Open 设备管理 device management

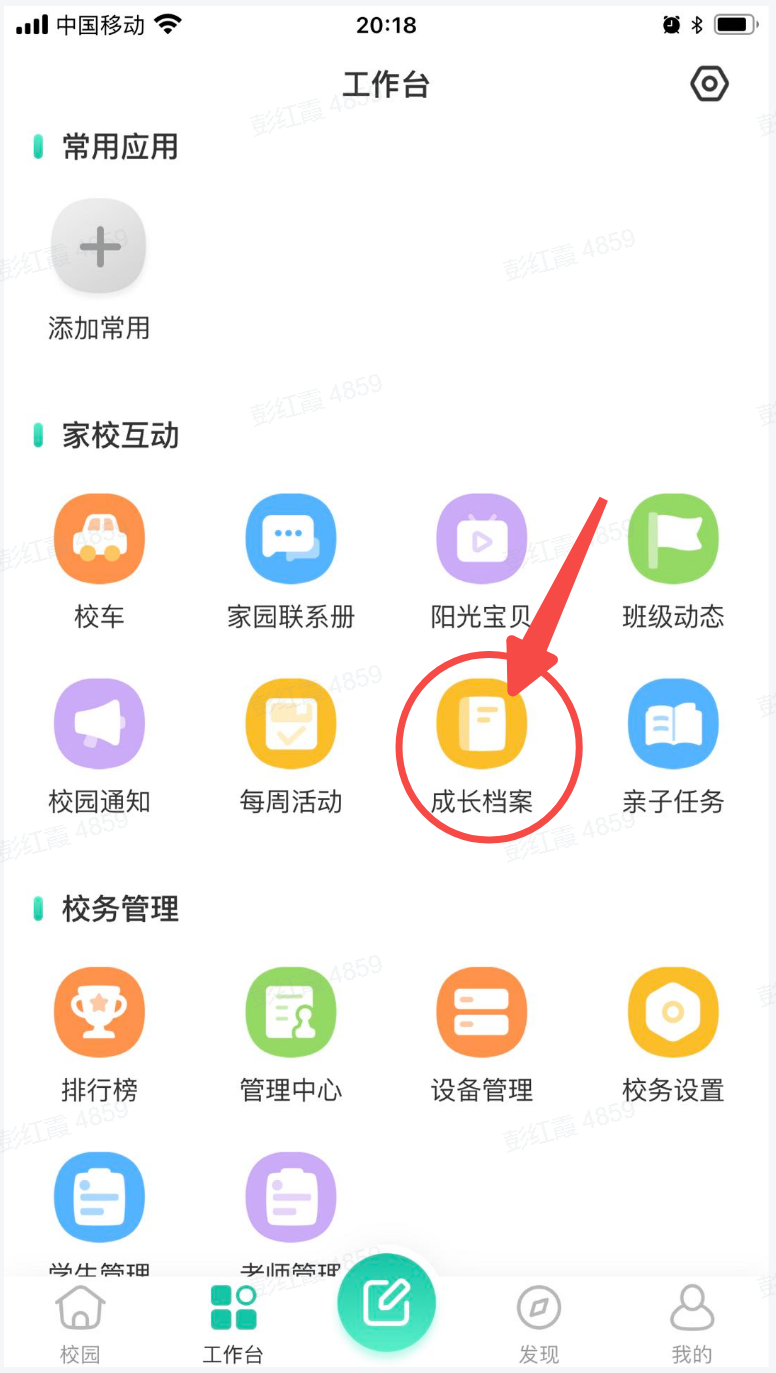click(x=482, y=1013)
